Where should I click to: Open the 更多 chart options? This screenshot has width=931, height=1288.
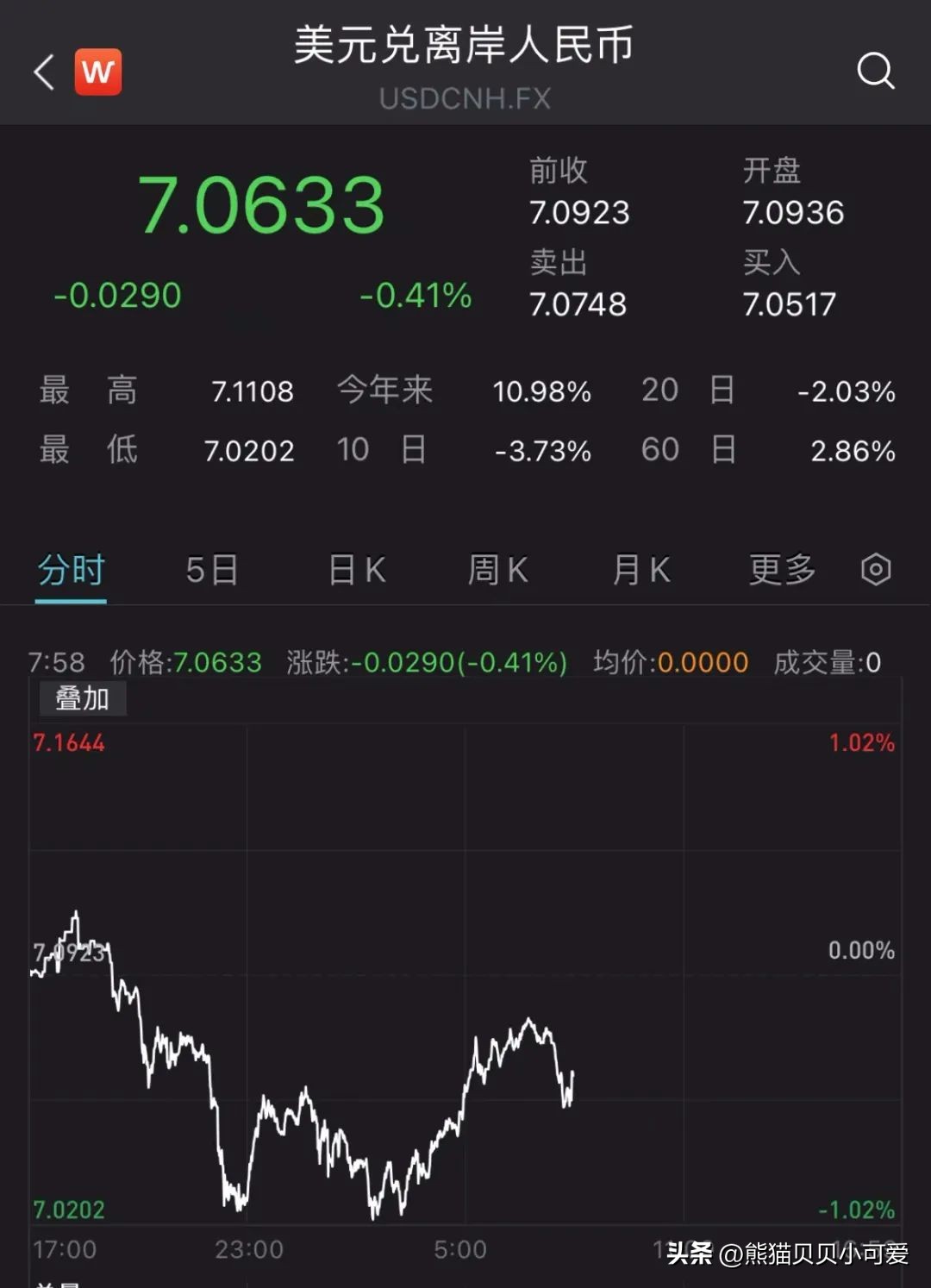pyautogui.click(x=782, y=570)
